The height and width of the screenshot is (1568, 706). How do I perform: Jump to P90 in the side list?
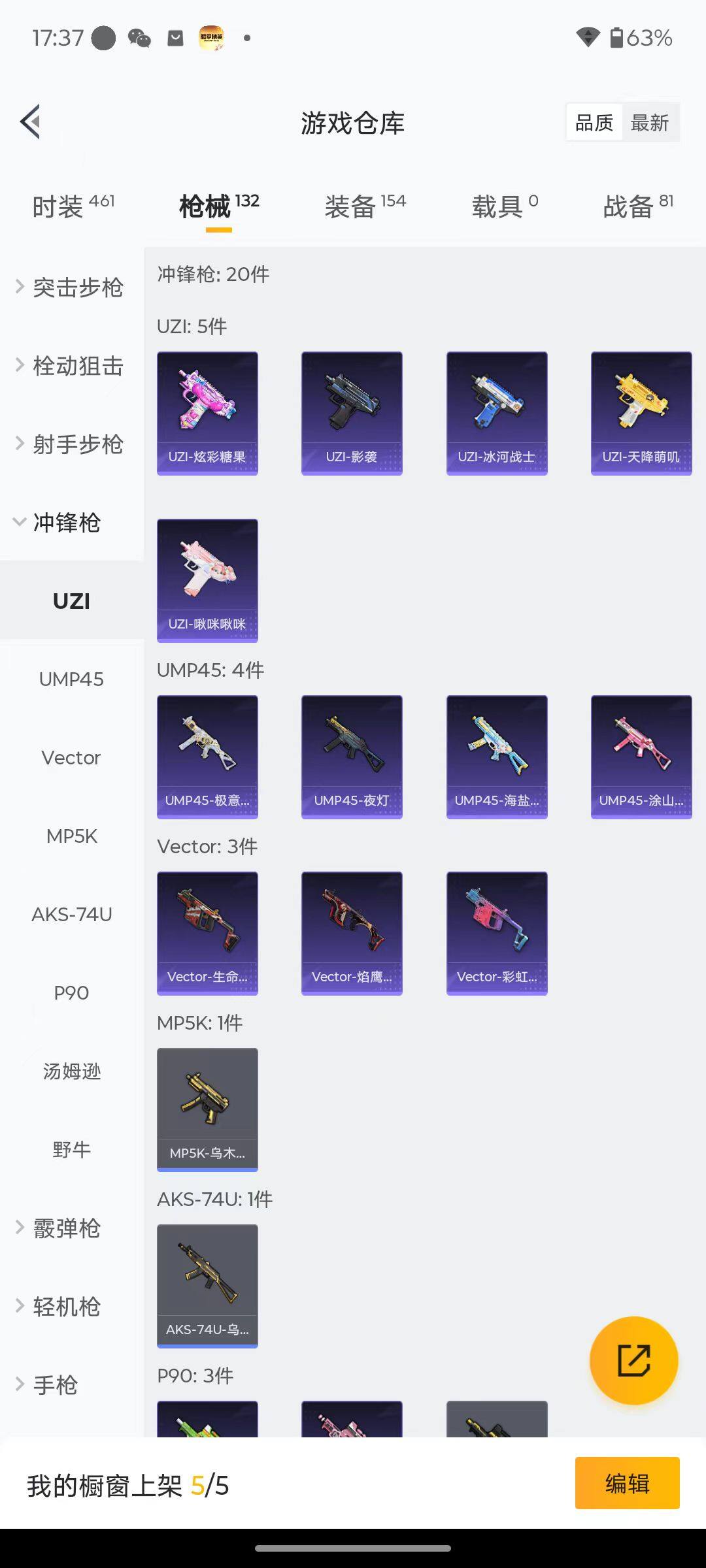[71, 993]
